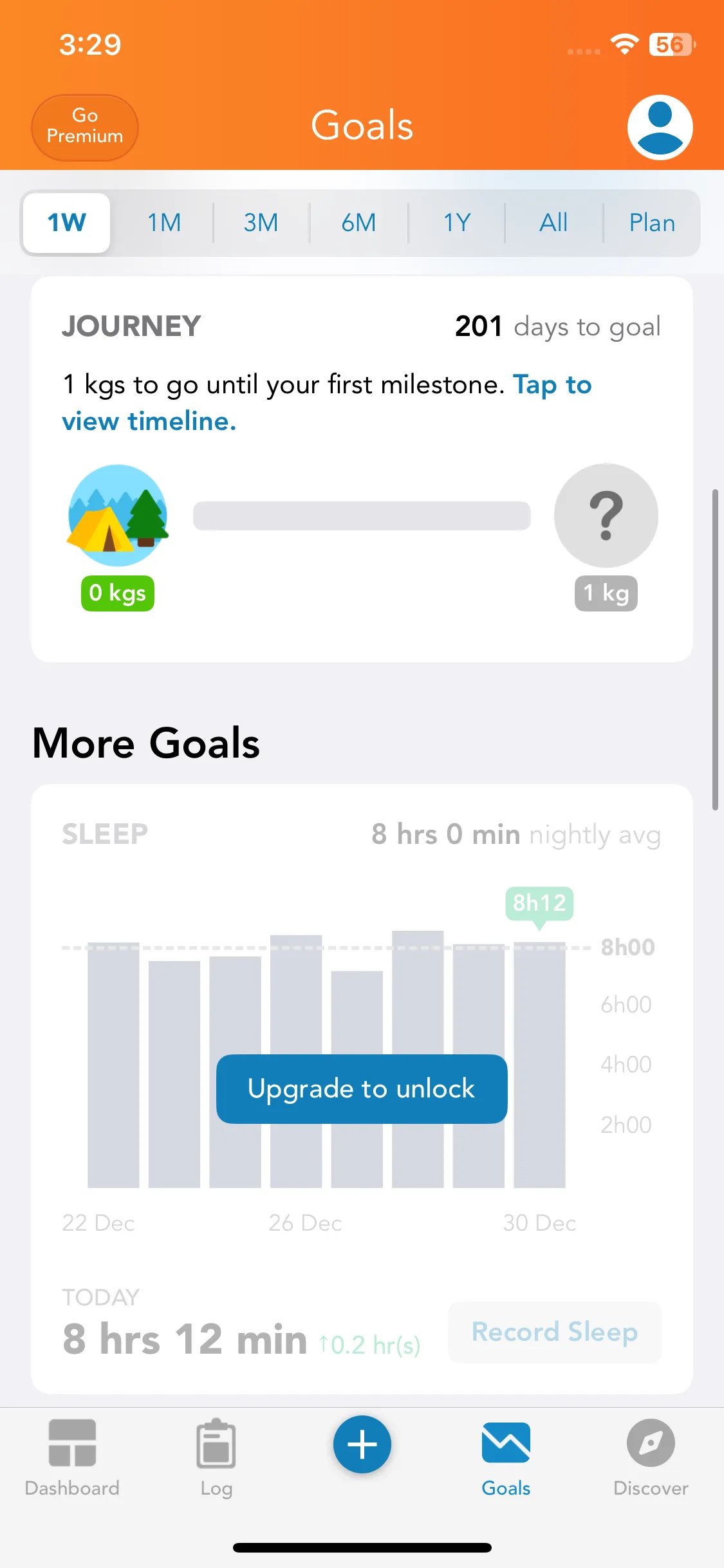
Task: Open the question mark milestone badge
Action: pyautogui.click(x=606, y=515)
